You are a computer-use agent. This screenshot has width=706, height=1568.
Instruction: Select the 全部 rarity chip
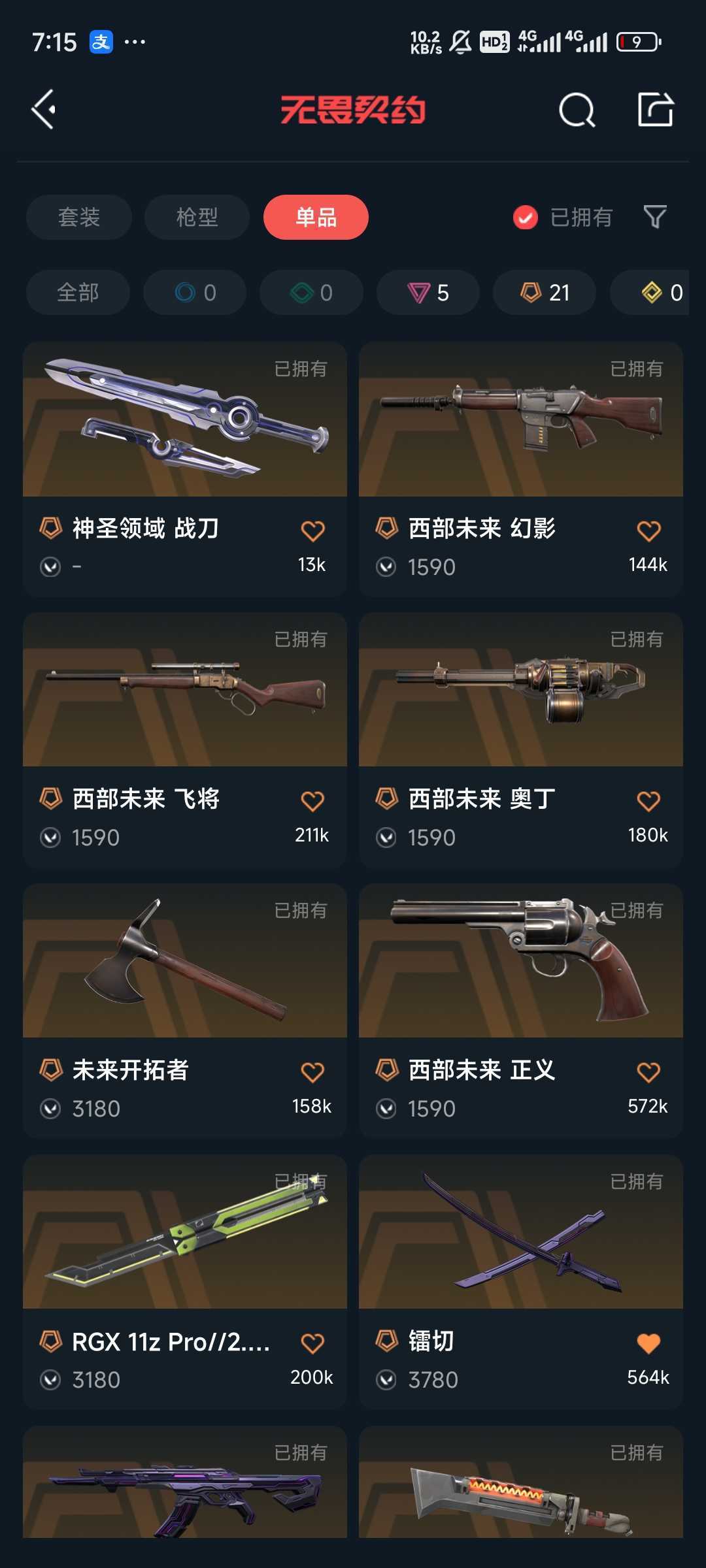pyautogui.click(x=78, y=292)
